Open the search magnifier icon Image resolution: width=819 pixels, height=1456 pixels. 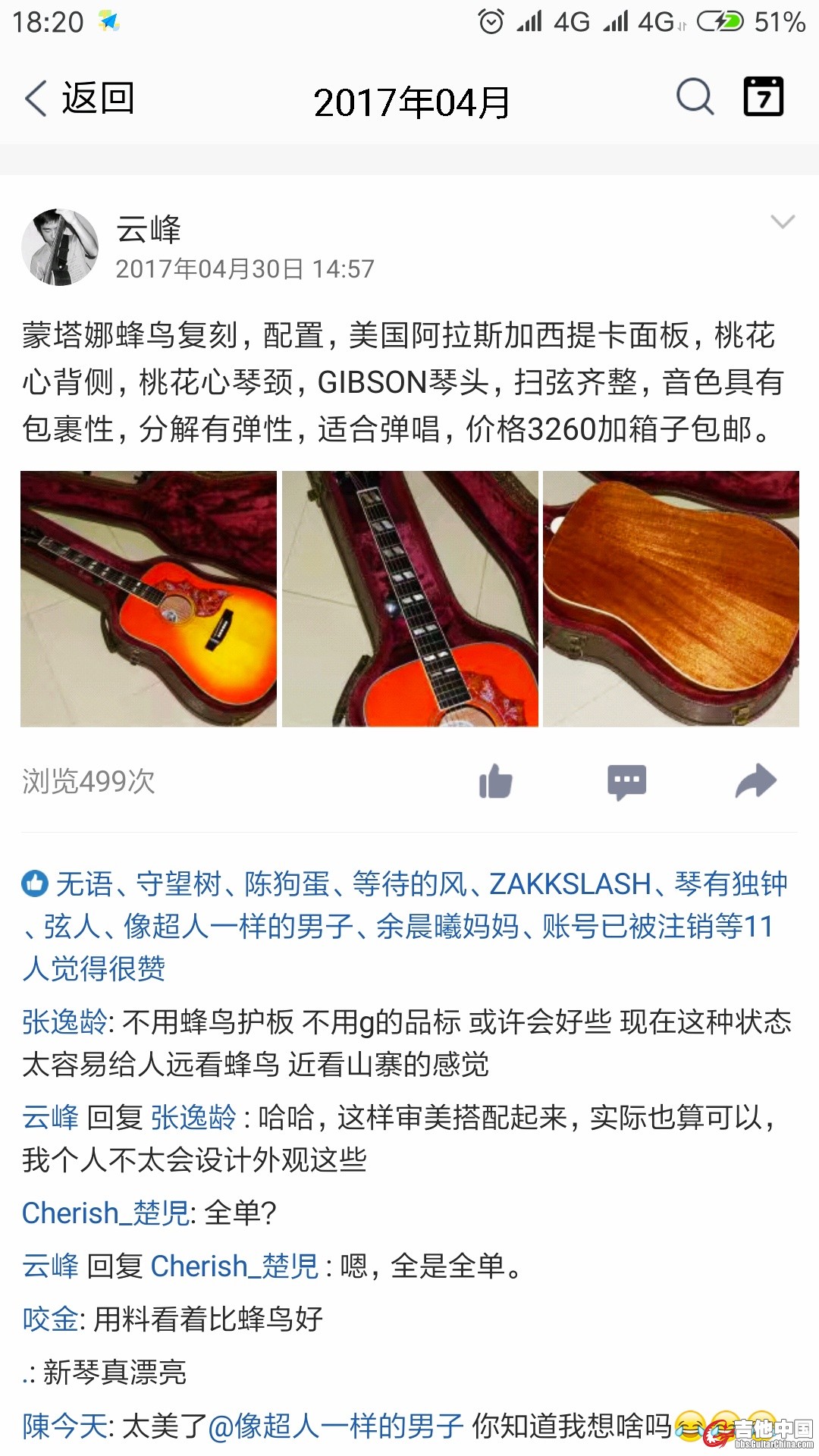(695, 97)
